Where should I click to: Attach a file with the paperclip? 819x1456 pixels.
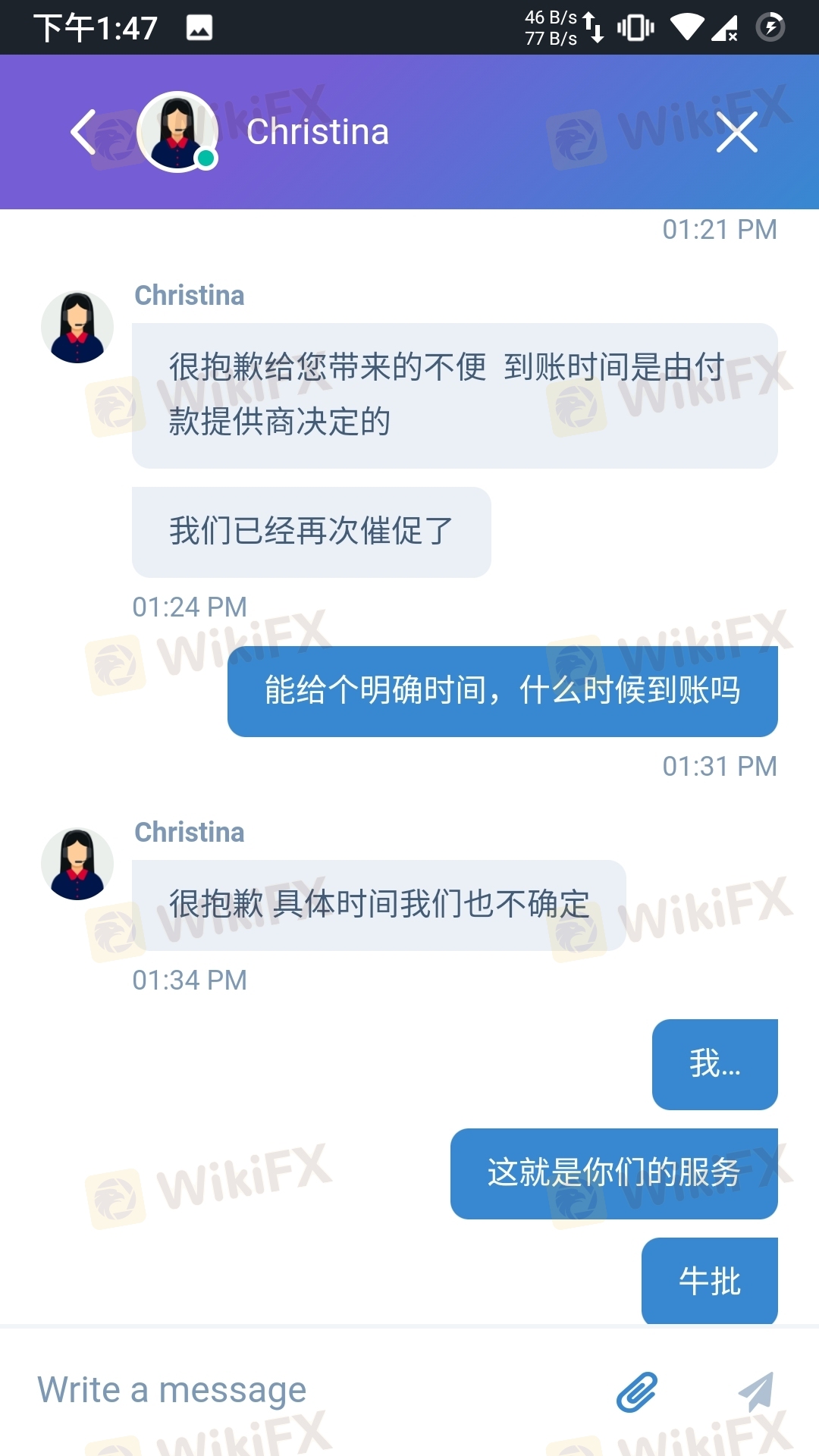coord(637,1392)
